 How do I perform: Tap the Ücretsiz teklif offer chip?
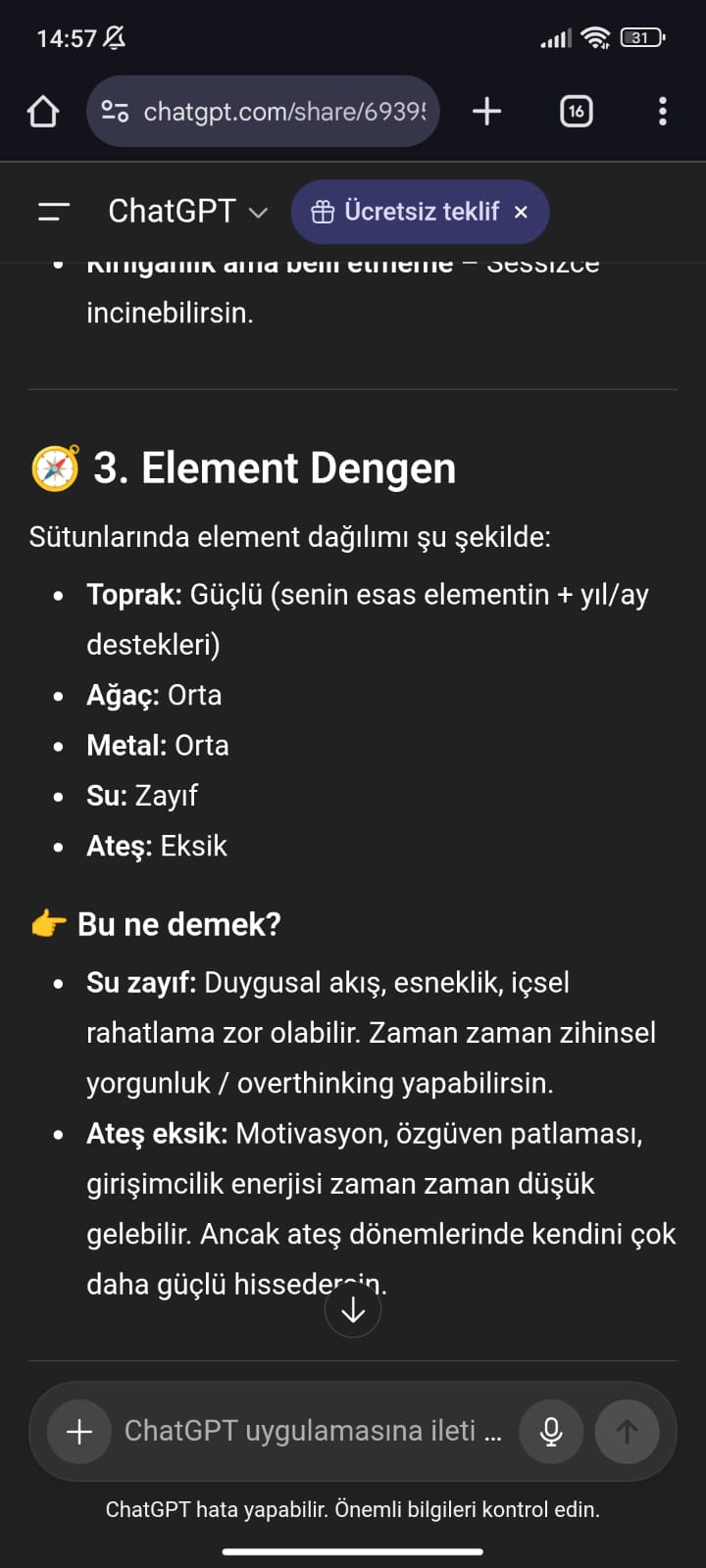pos(407,212)
